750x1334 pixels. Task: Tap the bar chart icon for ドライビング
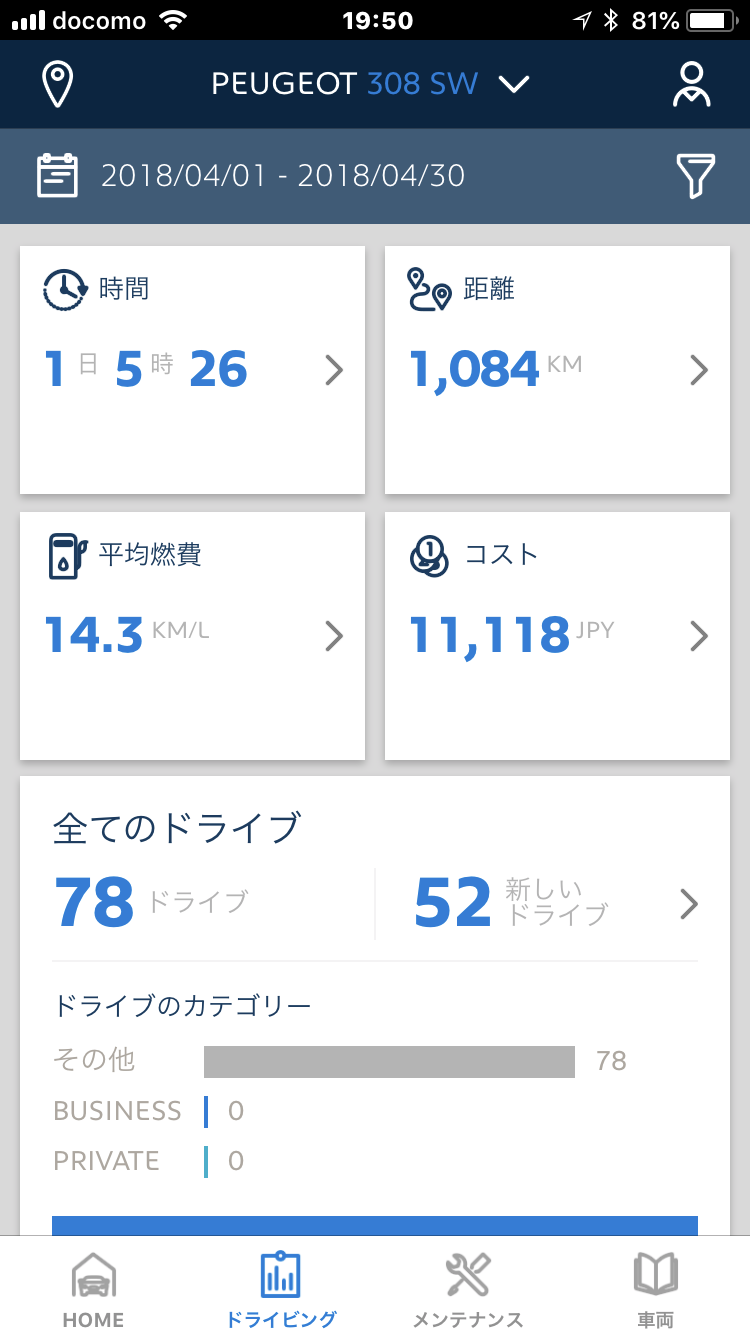280,1275
